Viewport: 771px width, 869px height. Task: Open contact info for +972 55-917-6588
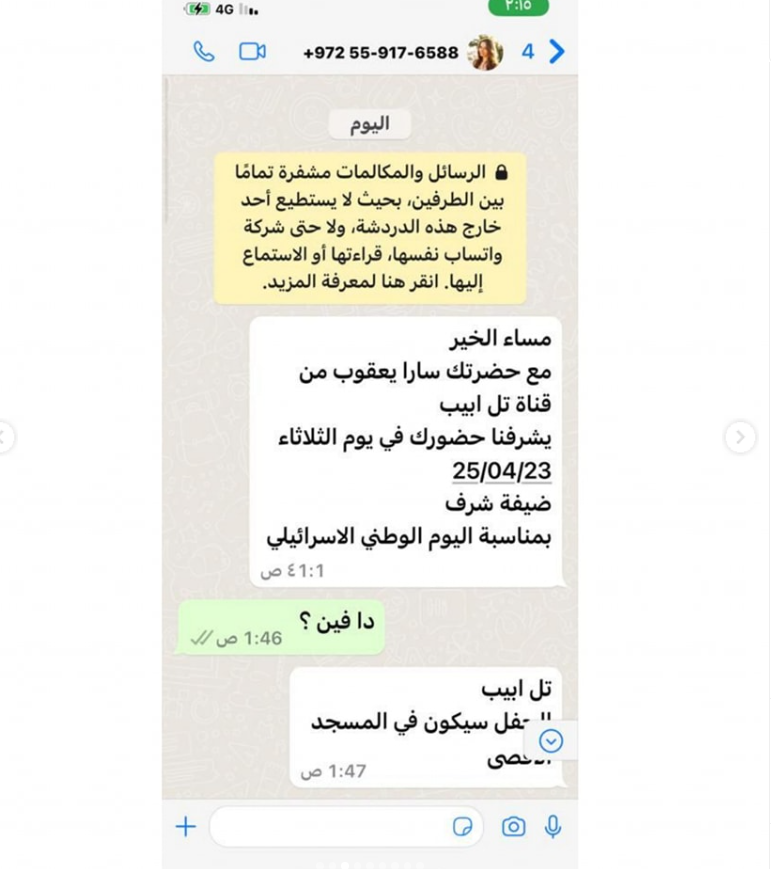click(381, 53)
